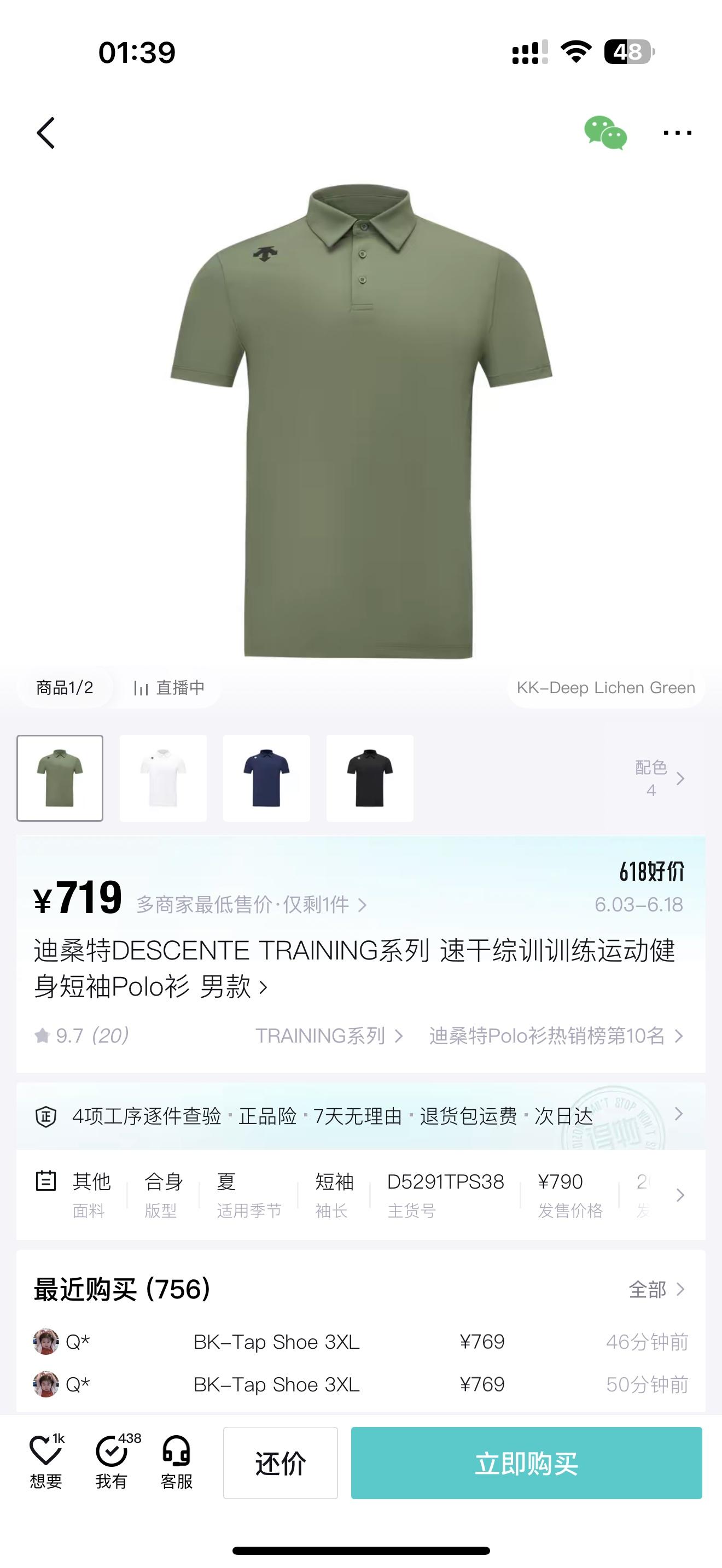
Task: Expand product specs row with D5291TPS38
Action: 680,1195
